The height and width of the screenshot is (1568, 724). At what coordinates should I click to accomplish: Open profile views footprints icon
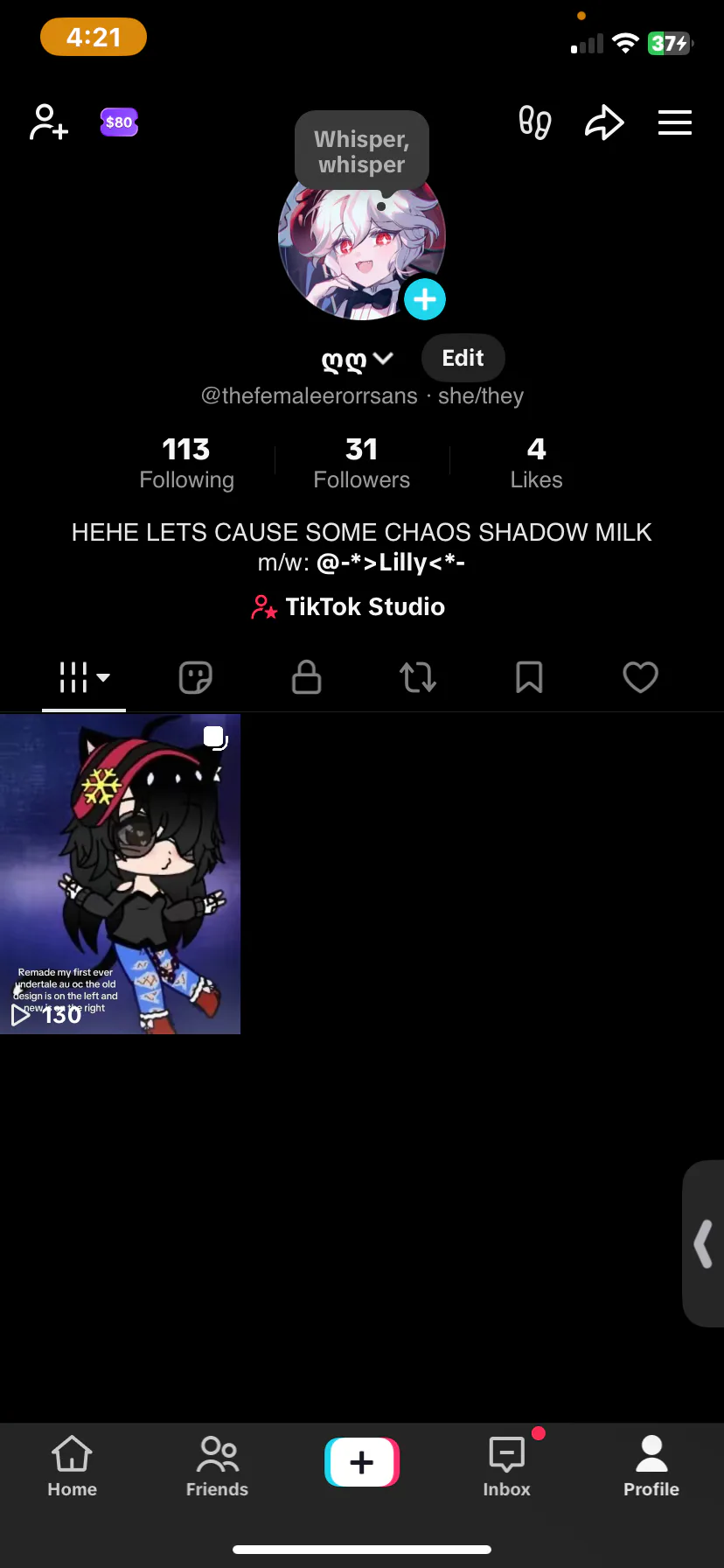(535, 122)
